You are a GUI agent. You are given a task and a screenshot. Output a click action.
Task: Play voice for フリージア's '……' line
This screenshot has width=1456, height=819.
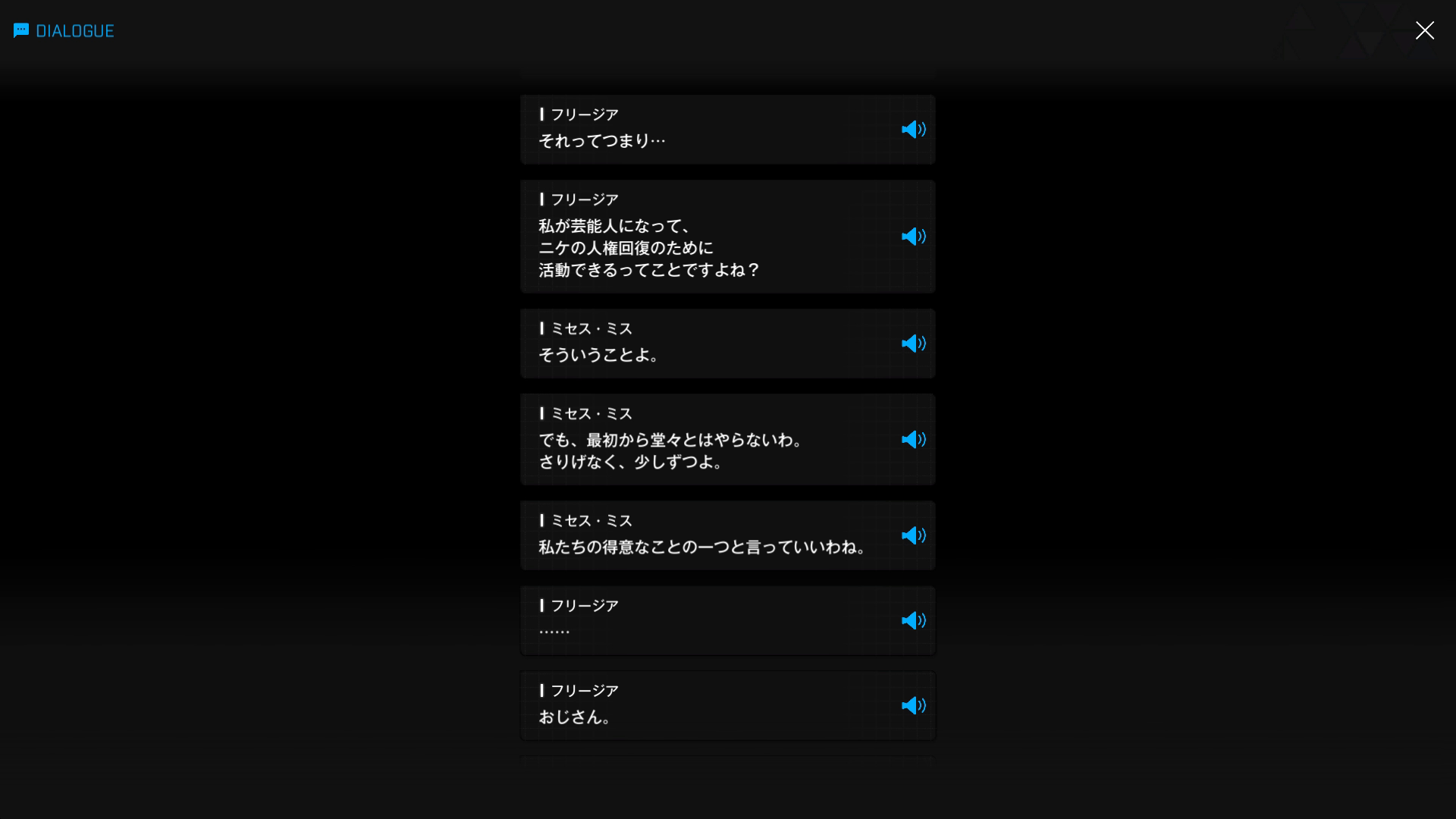(913, 620)
